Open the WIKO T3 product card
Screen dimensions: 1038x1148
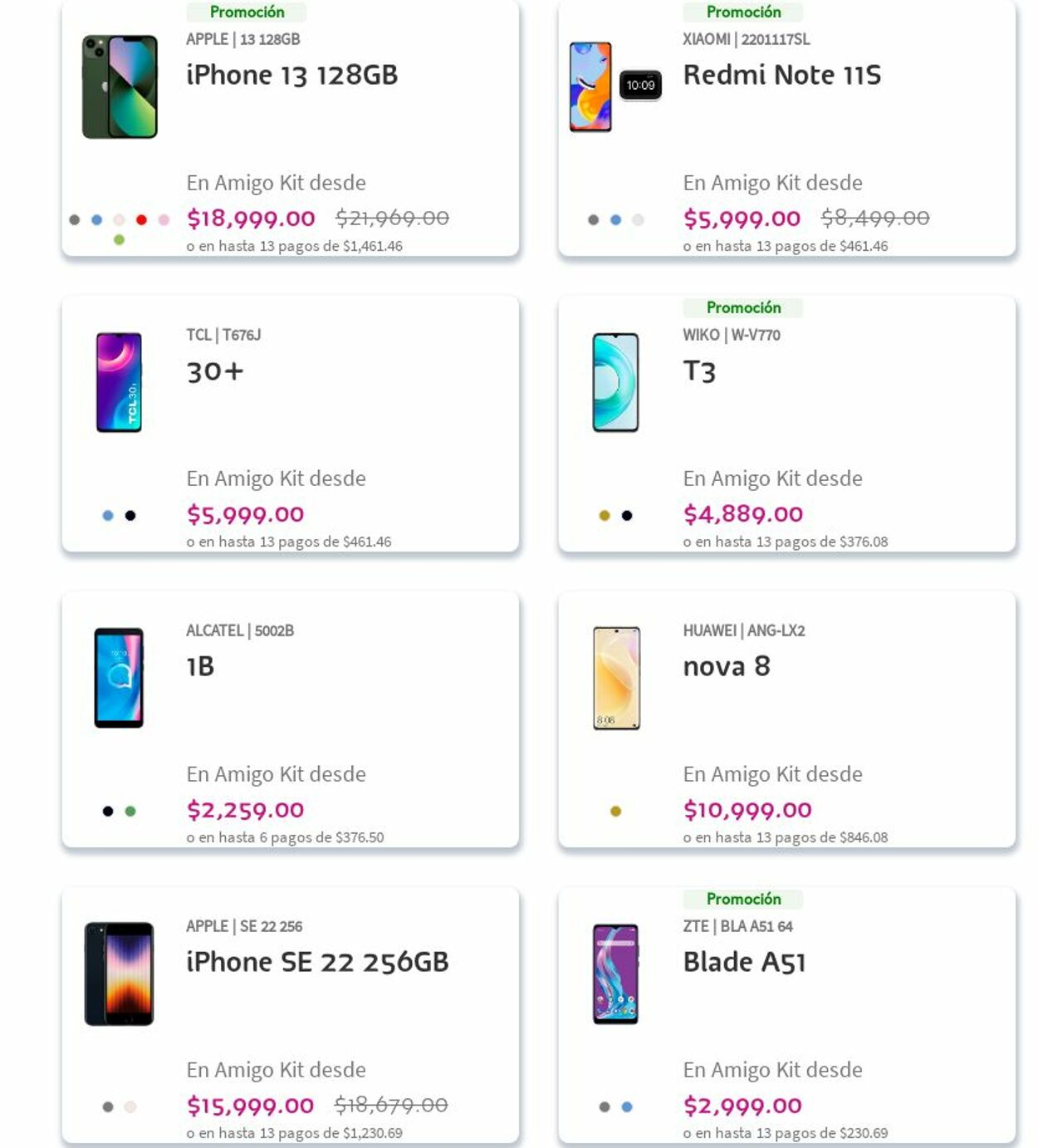[x=699, y=371]
